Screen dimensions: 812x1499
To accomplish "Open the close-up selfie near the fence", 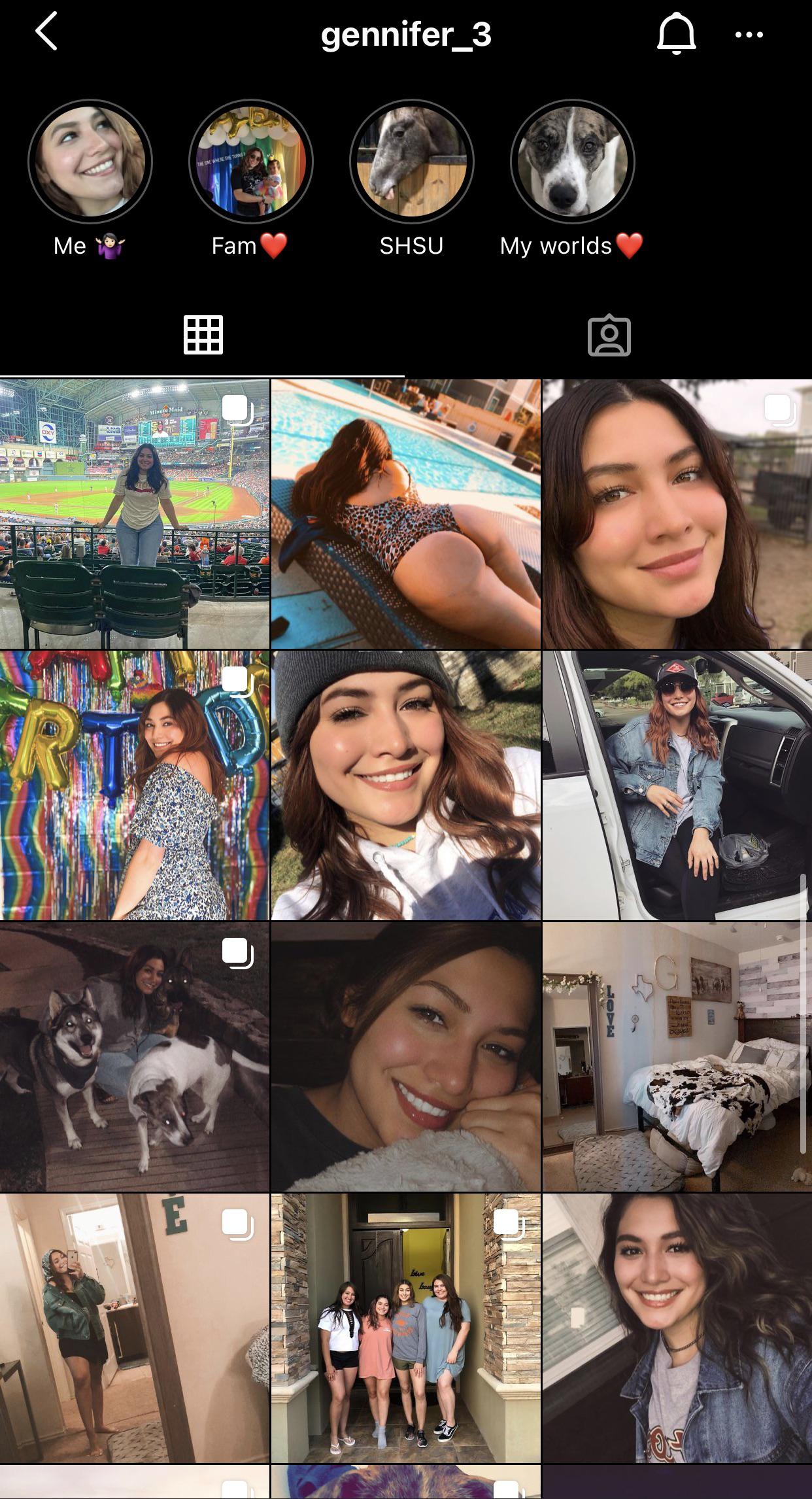I will [x=677, y=514].
